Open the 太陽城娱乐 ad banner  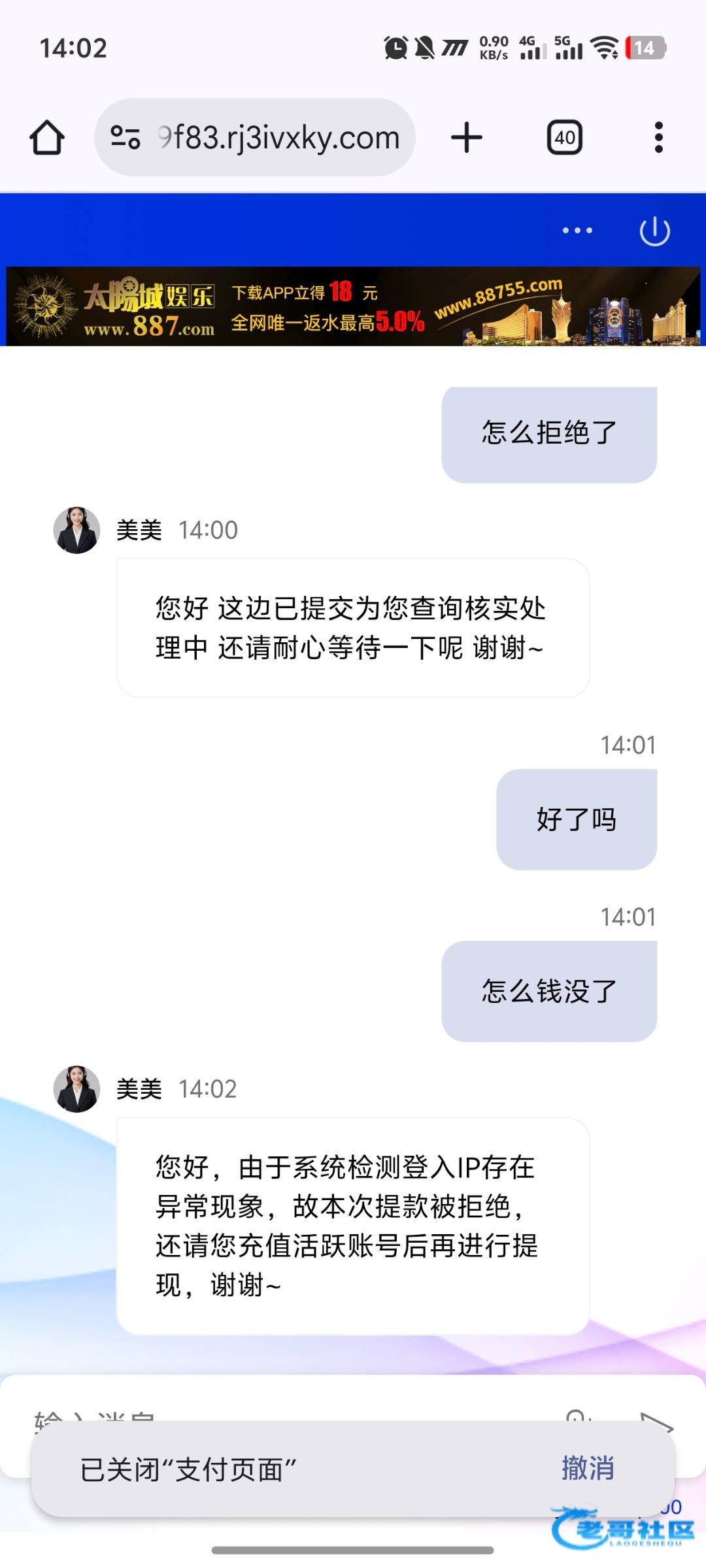[353, 306]
